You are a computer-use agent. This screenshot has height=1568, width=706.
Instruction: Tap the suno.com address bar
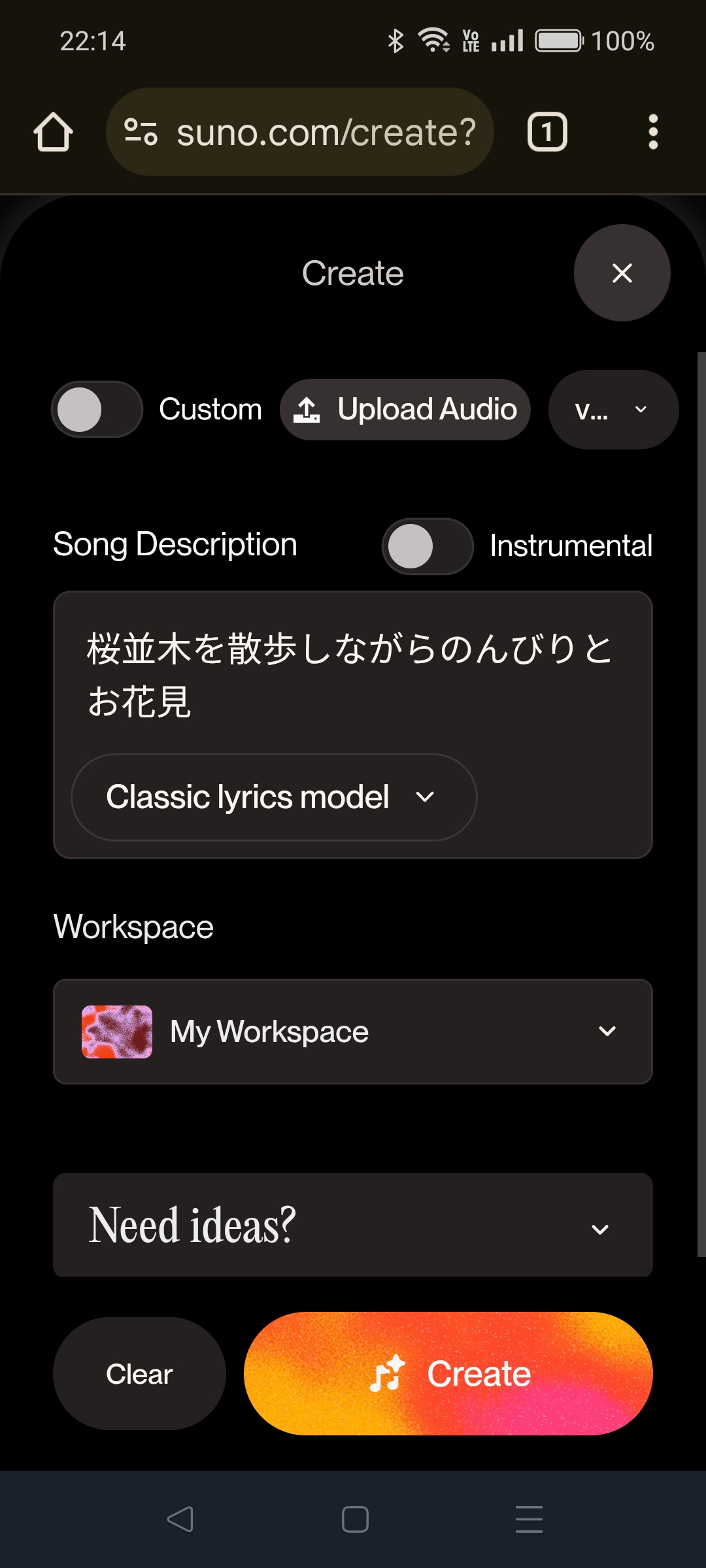tap(301, 132)
